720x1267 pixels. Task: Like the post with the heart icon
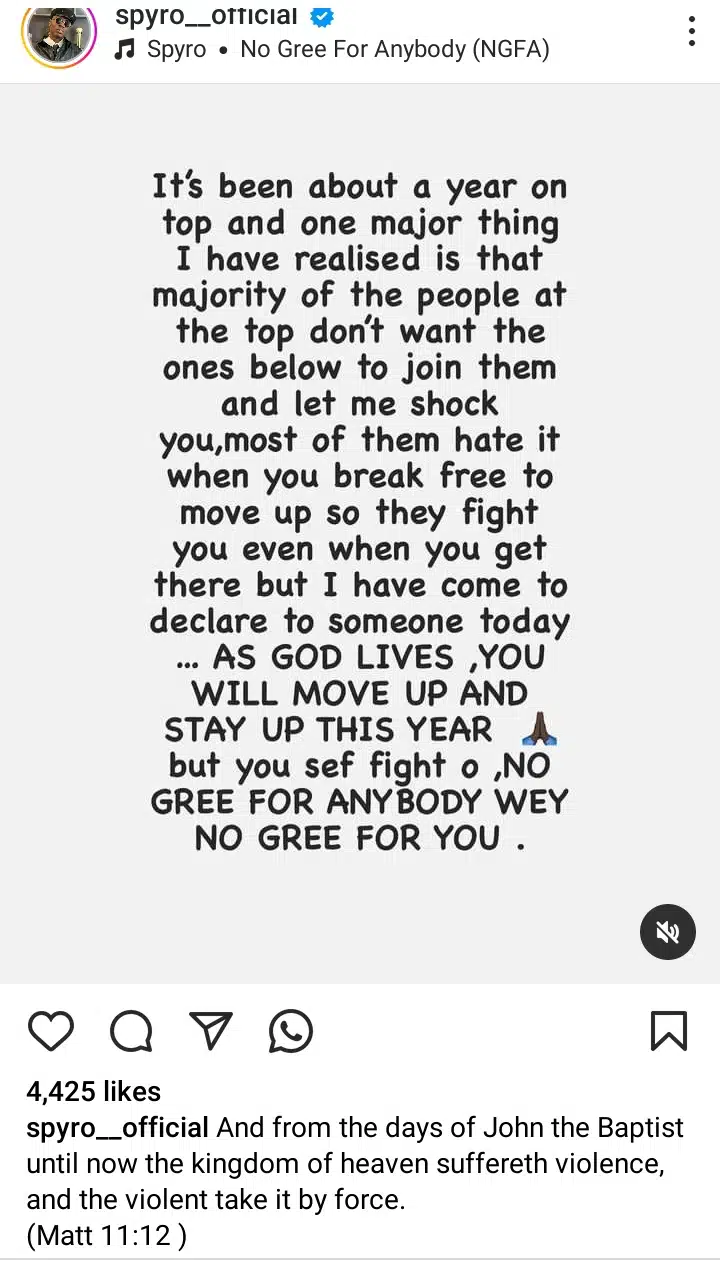(50, 1030)
